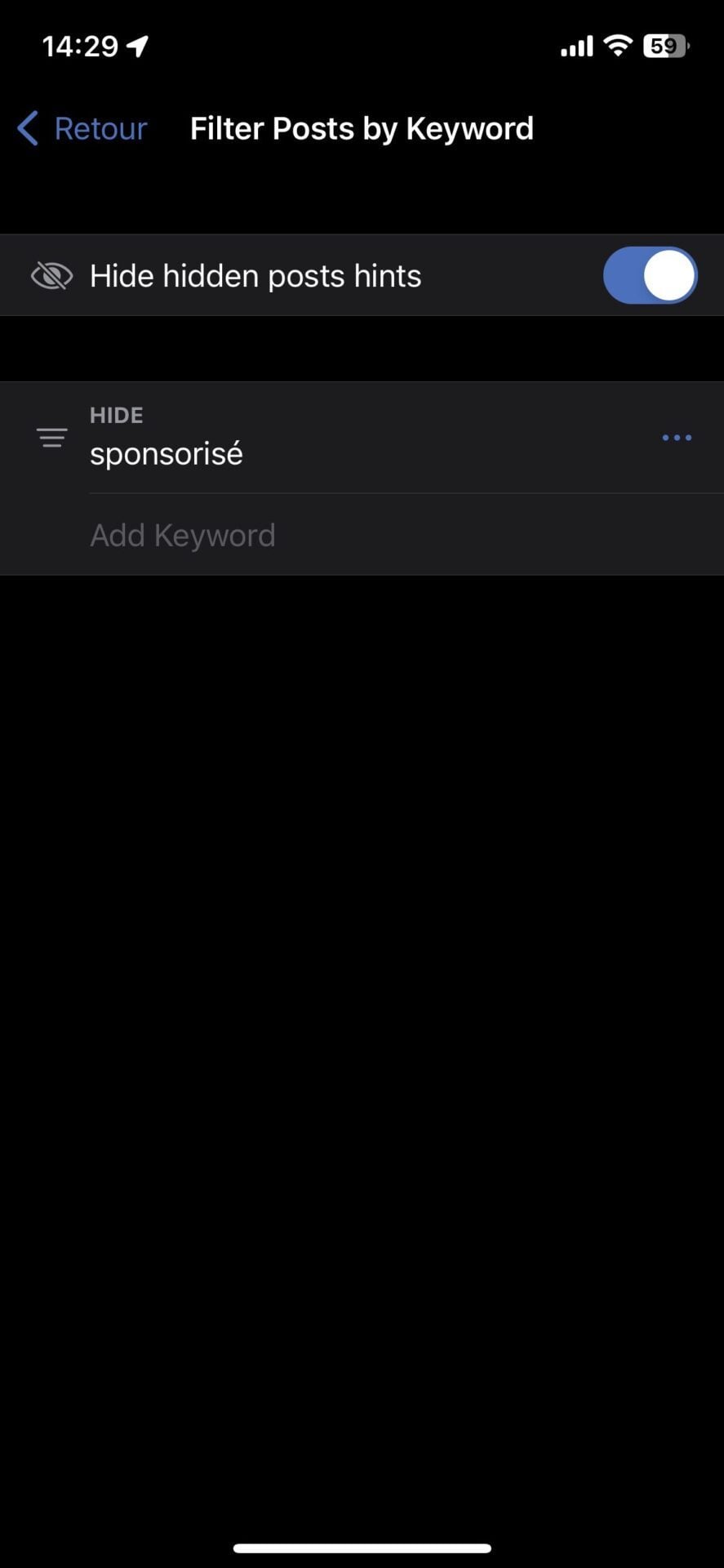Image resolution: width=724 pixels, height=1568 pixels.
Task: Turn off Hide hidden posts hints
Action: (x=650, y=276)
